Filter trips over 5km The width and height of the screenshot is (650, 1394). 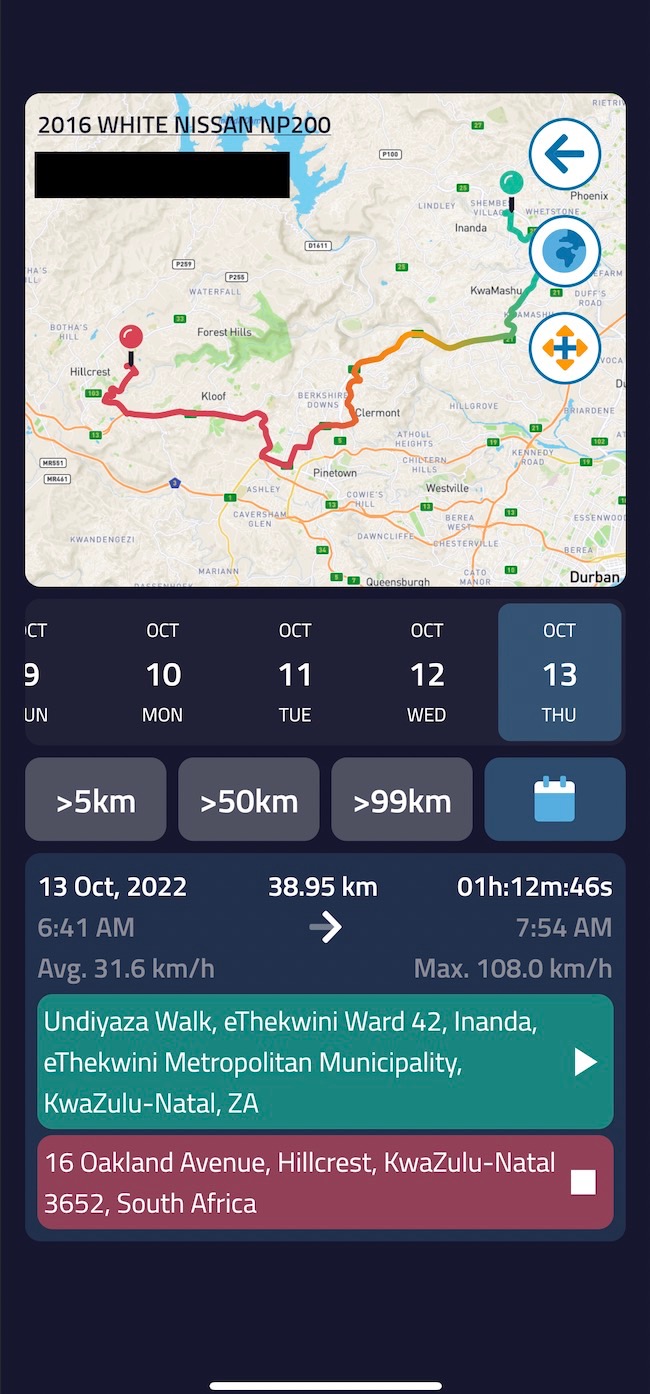tap(96, 800)
